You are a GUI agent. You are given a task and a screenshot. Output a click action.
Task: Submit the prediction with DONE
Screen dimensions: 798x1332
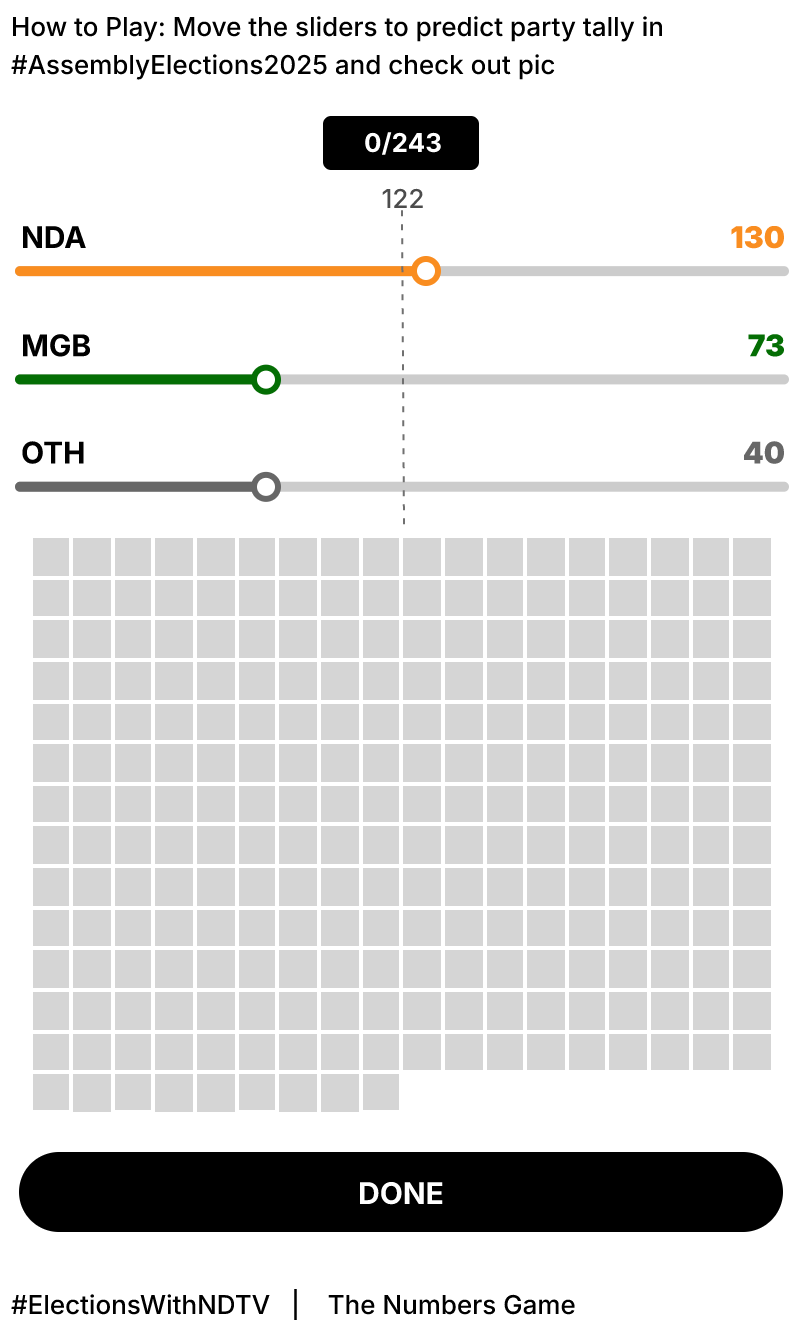pyautogui.click(x=400, y=1192)
